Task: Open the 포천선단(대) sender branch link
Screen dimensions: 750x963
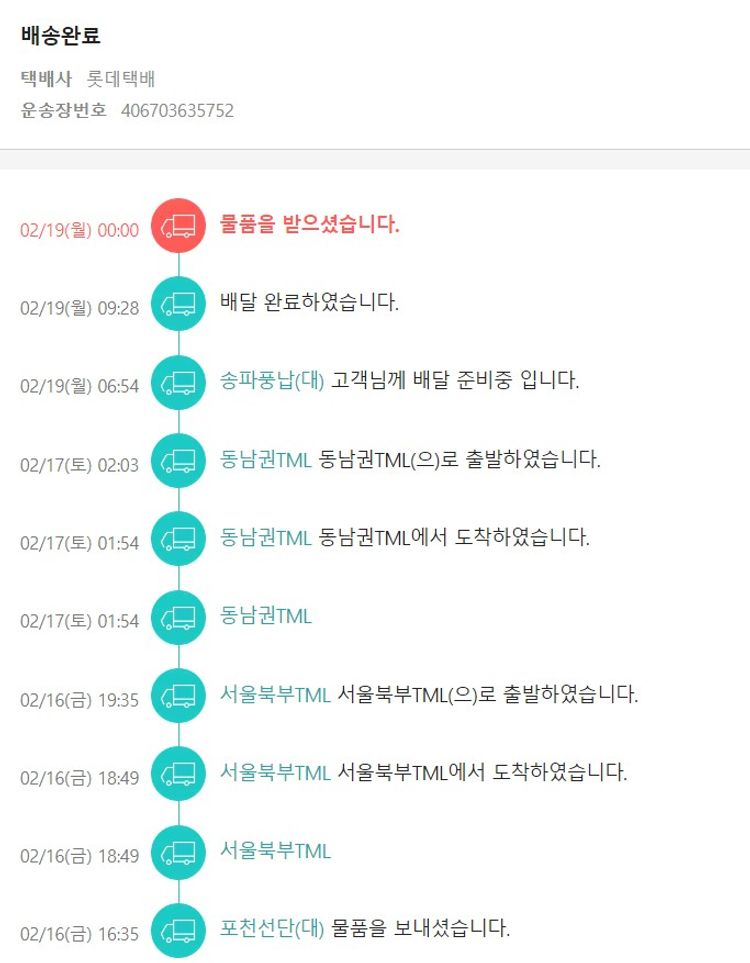Action: [272, 927]
